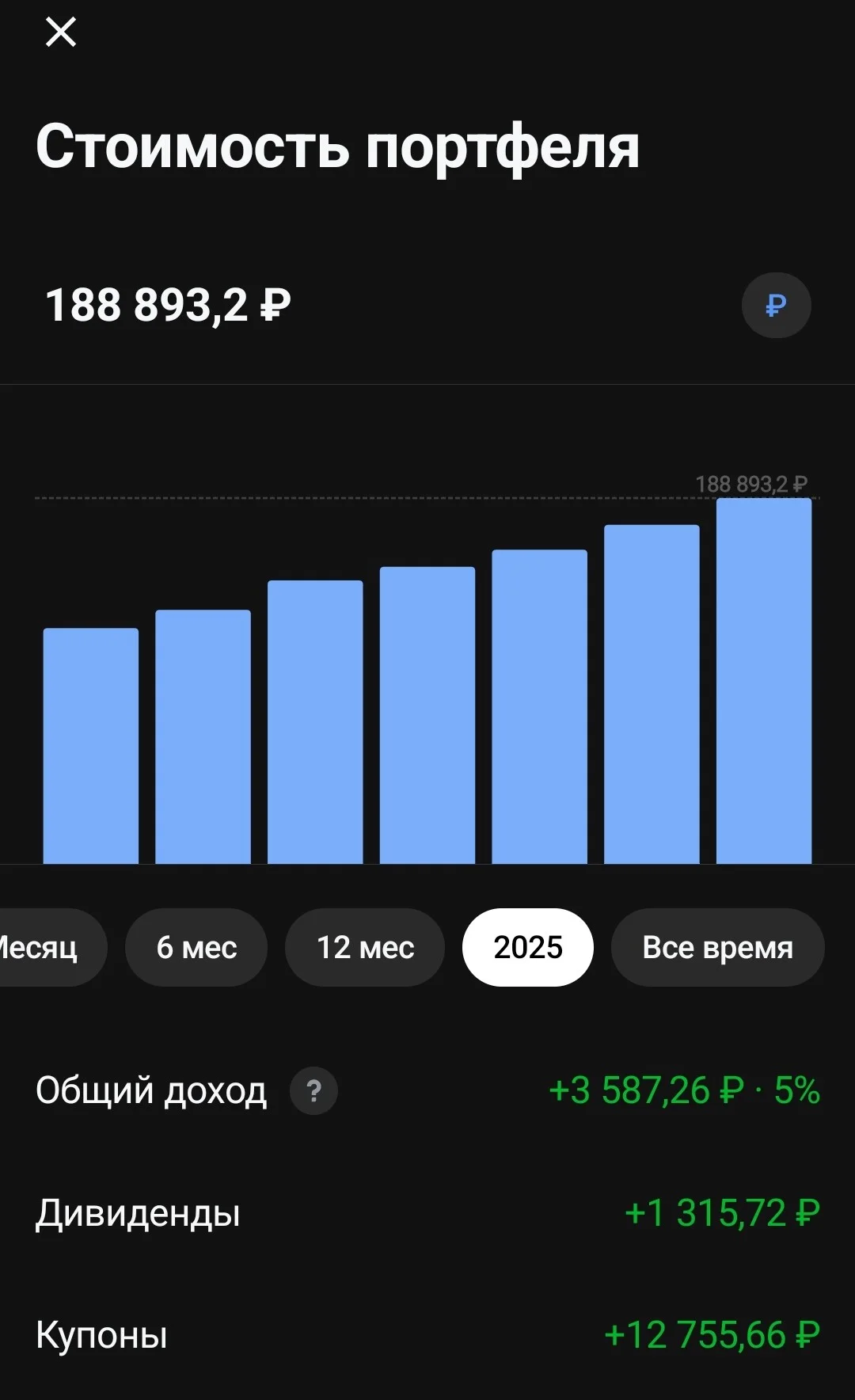855x1400 pixels.
Task: Close the portfolio value screen
Action: point(61,32)
